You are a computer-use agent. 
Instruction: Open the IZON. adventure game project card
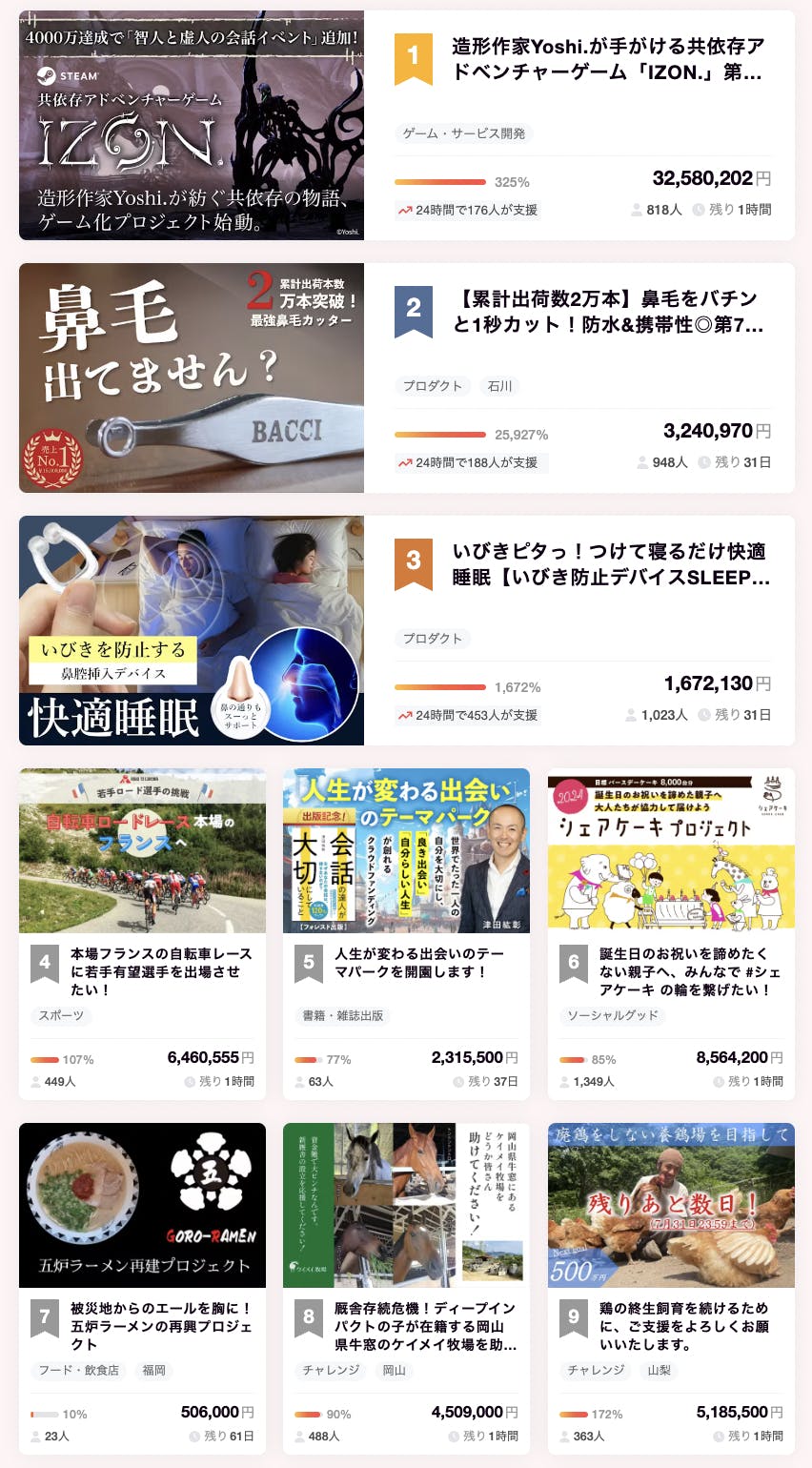coord(607,59)
